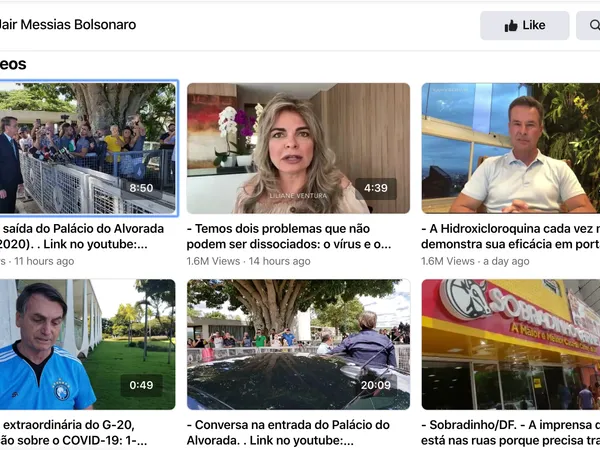The height and width of the screenshot is (450, 600).
Task: Play the 20:09 Palácio do Alvorada entrance video
Action: point(298,344)
